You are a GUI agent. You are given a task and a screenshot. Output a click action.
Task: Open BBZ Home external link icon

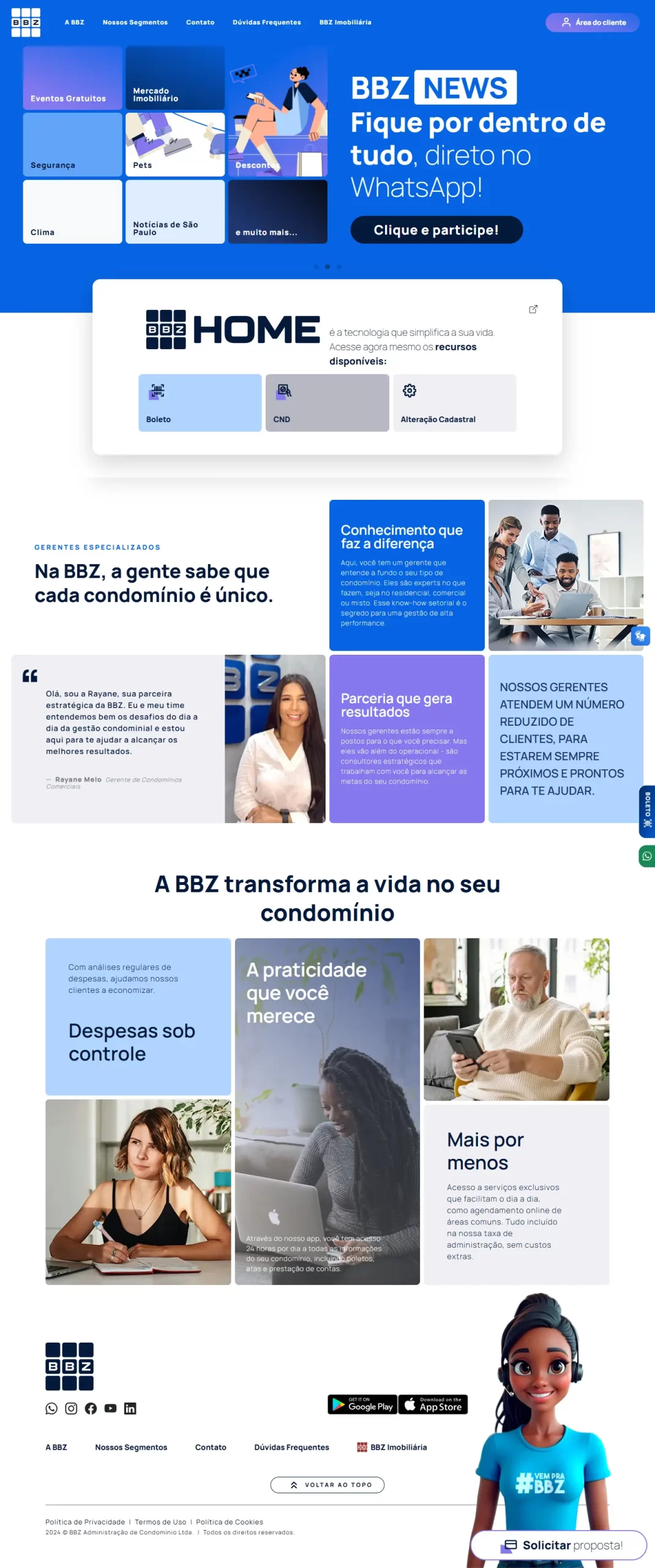coord(533,309)
